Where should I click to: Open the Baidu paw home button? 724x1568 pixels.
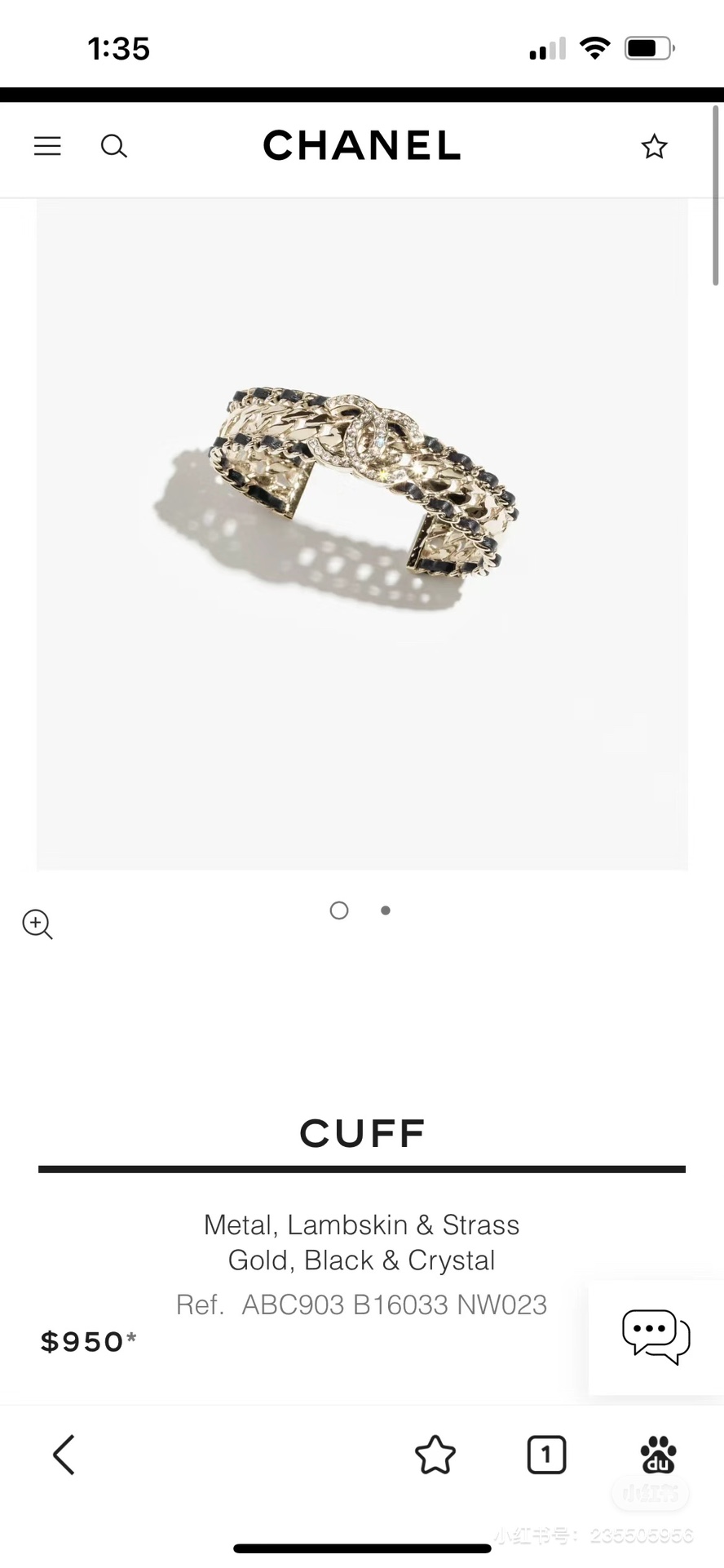(658, 1455)
